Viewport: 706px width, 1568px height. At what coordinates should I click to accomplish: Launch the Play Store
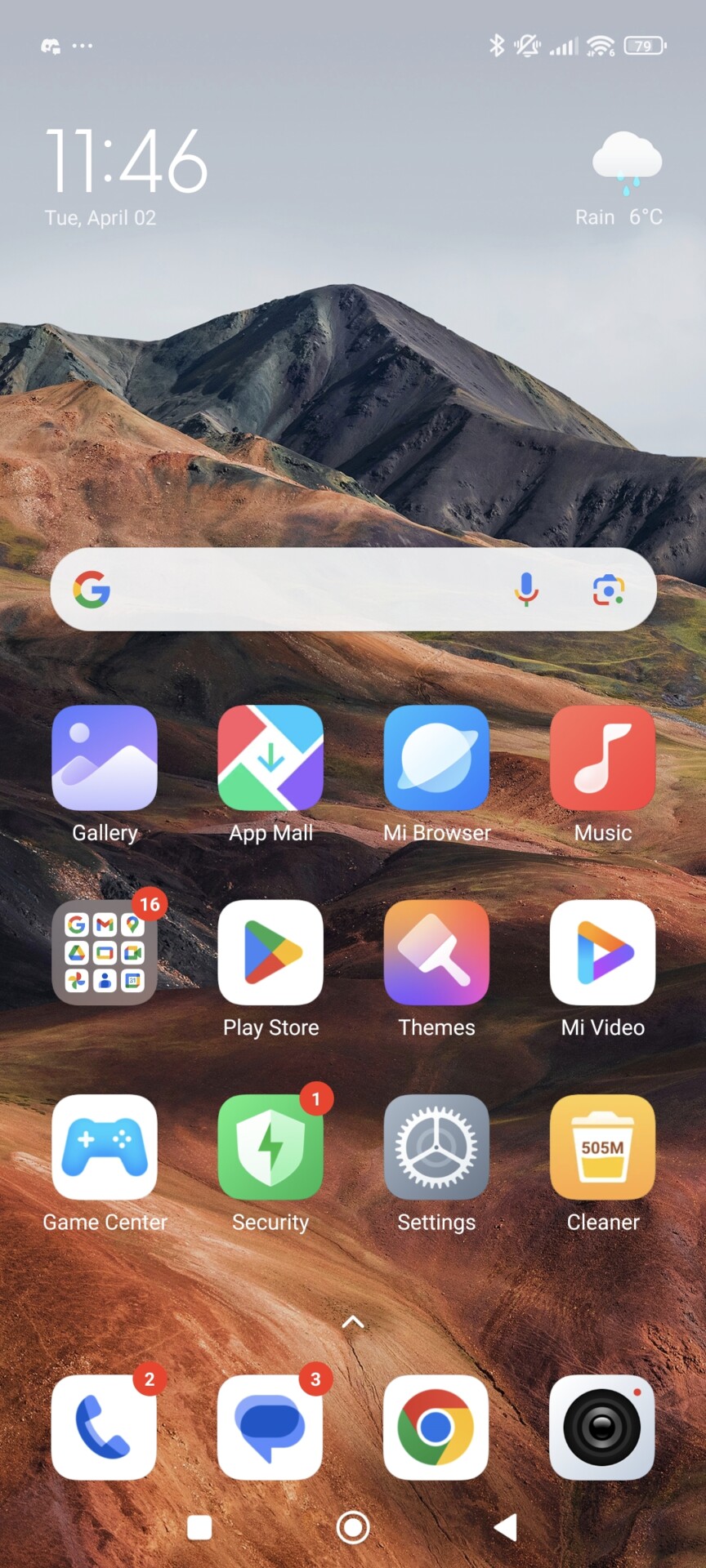270,952
